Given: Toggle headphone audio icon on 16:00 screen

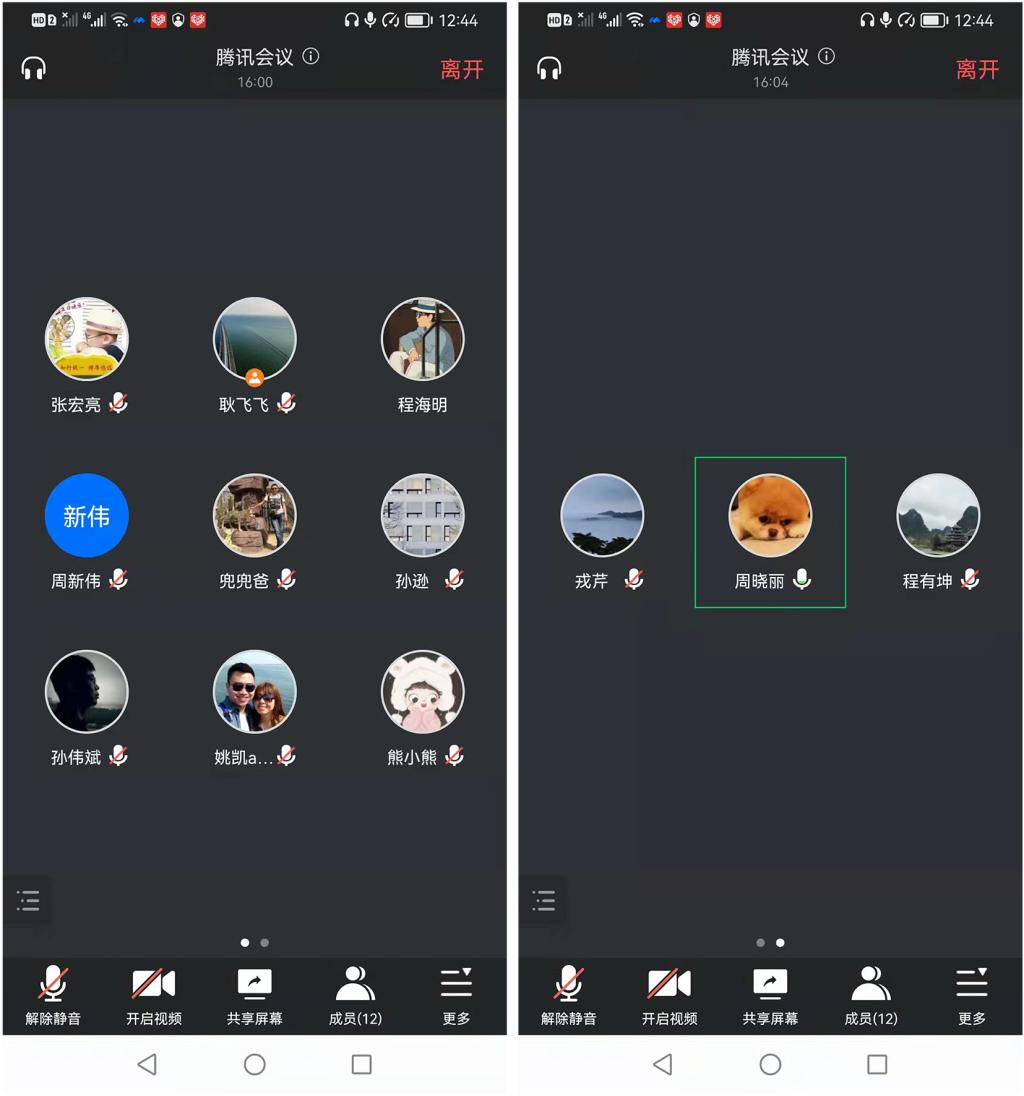Looking at the screenshot, I should pyautogui.click(x=34, y=68).
